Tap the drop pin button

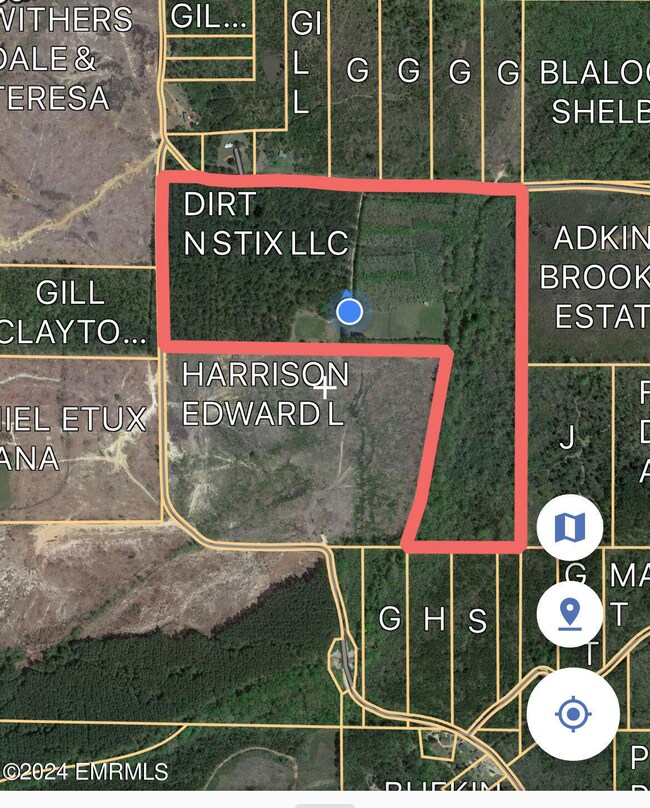[x=569, y=614]
